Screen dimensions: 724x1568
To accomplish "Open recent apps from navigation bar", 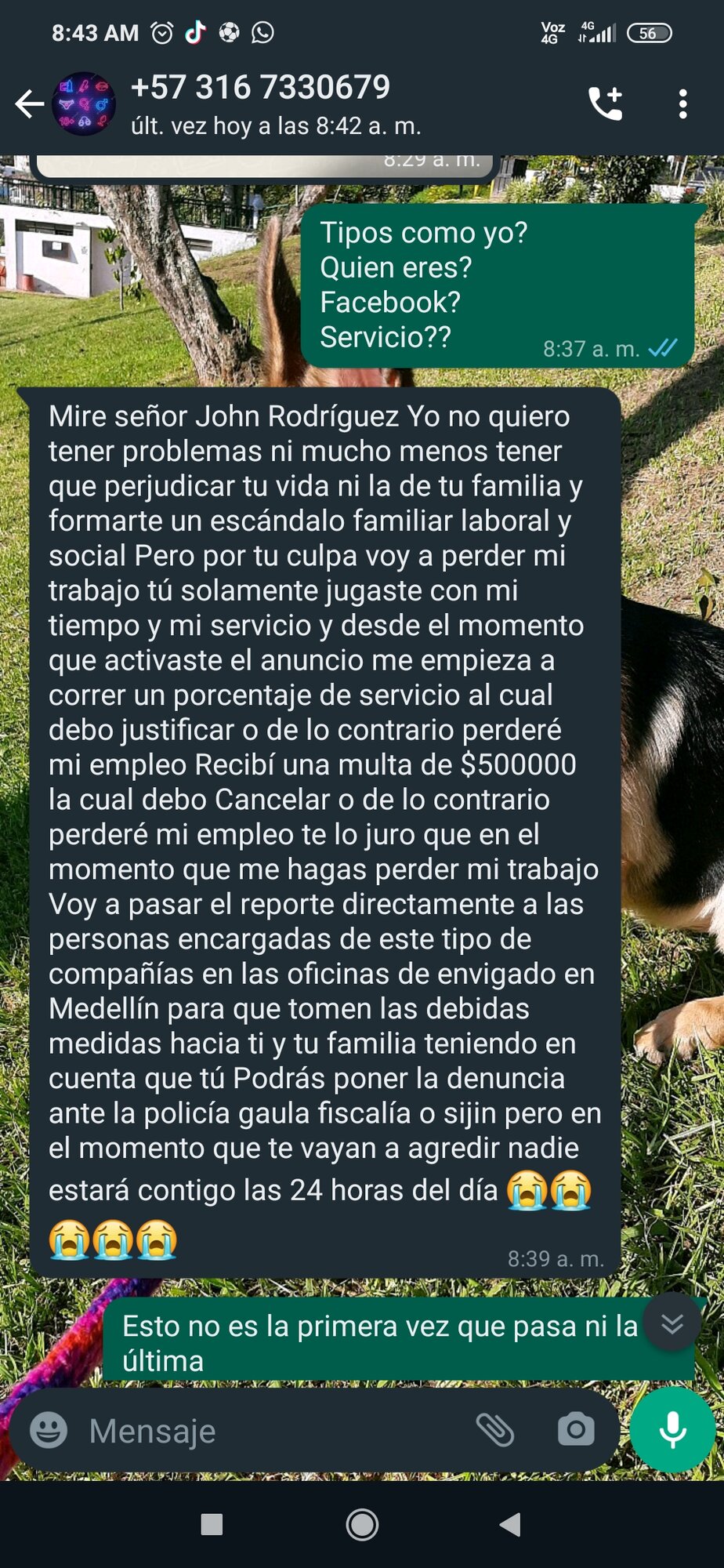I will [x=212, y=1525].
